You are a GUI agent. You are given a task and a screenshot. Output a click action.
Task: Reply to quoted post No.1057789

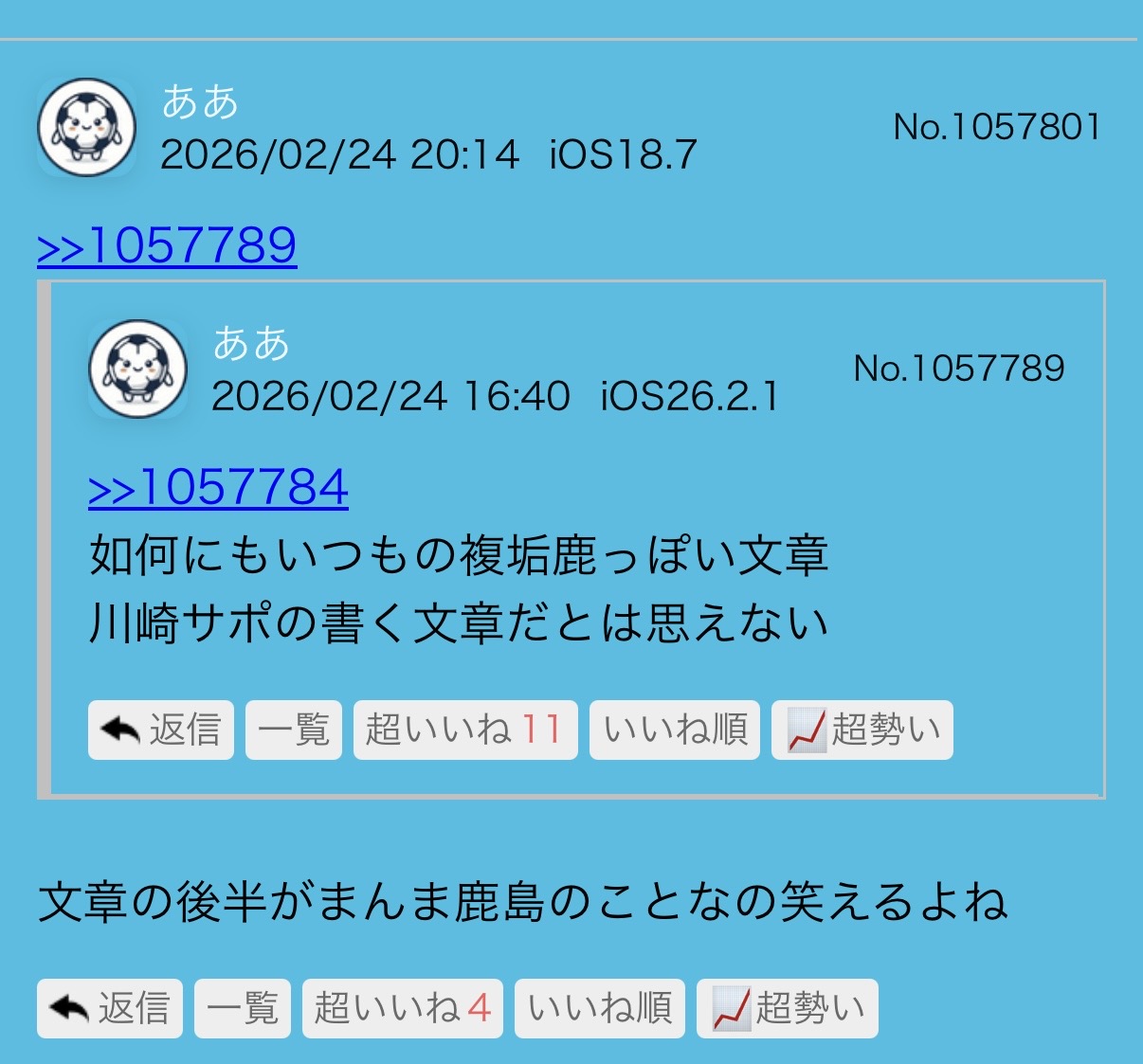[x=161, y=730]
